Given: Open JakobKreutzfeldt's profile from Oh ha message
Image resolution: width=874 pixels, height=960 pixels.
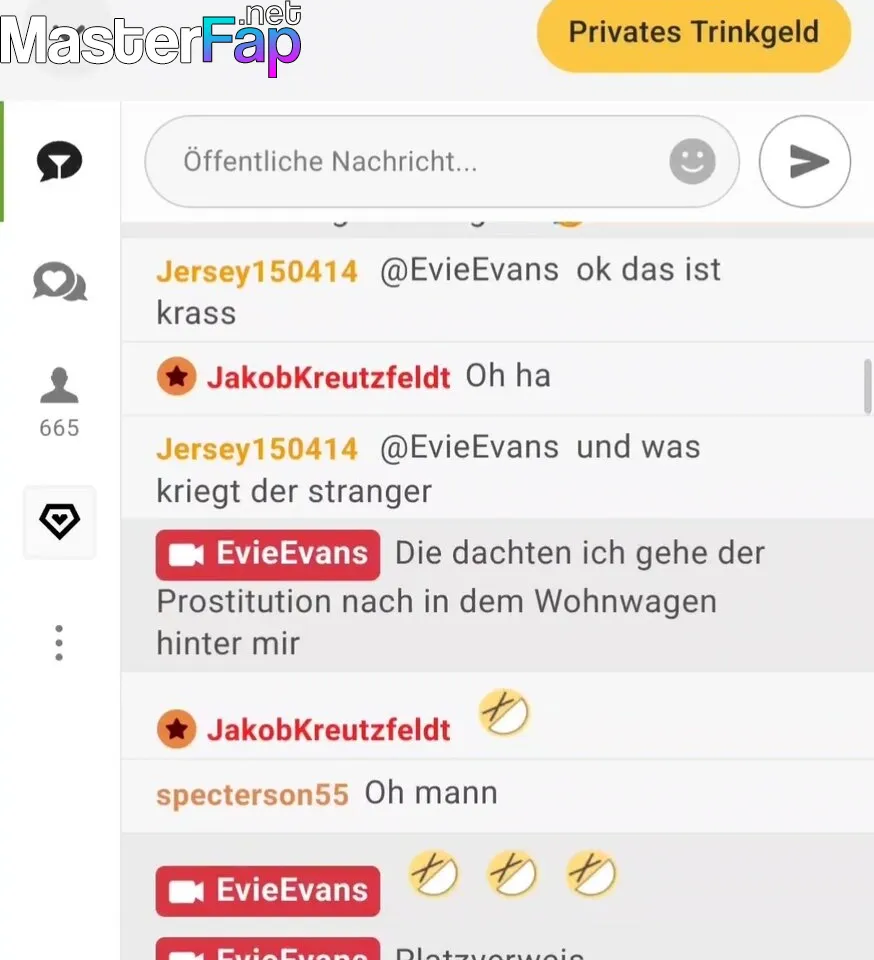Looking at the screenshot, I should coord(328,378).
